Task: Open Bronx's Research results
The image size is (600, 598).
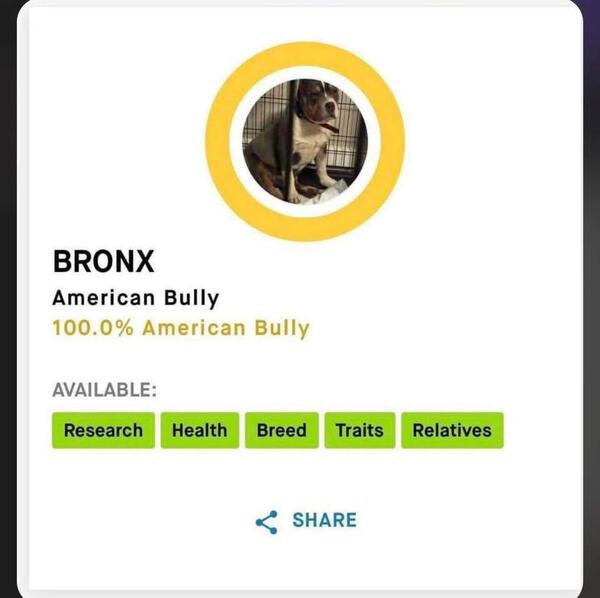Action: 103,430
